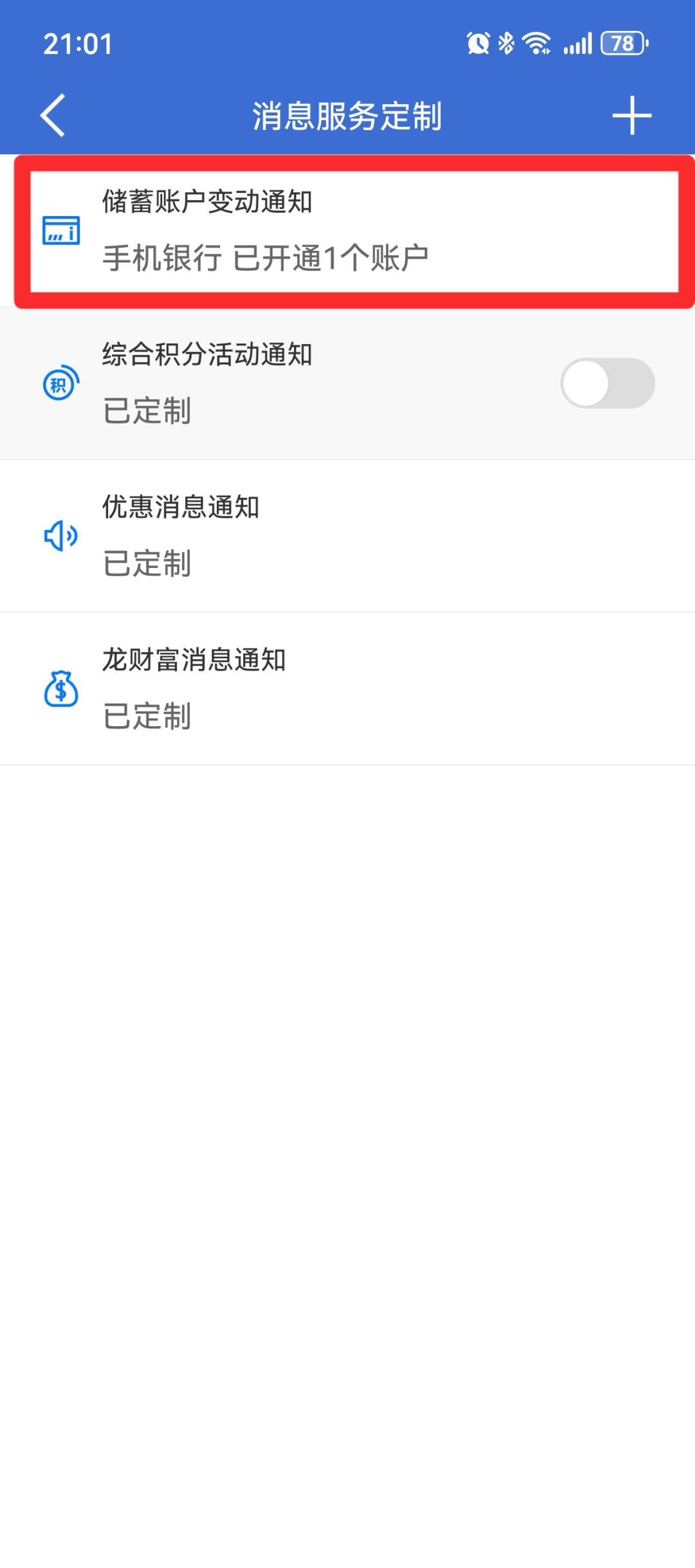Tap the savings account card icon
This screenshot has height=1568, width=695.
(x=60, y=232)
